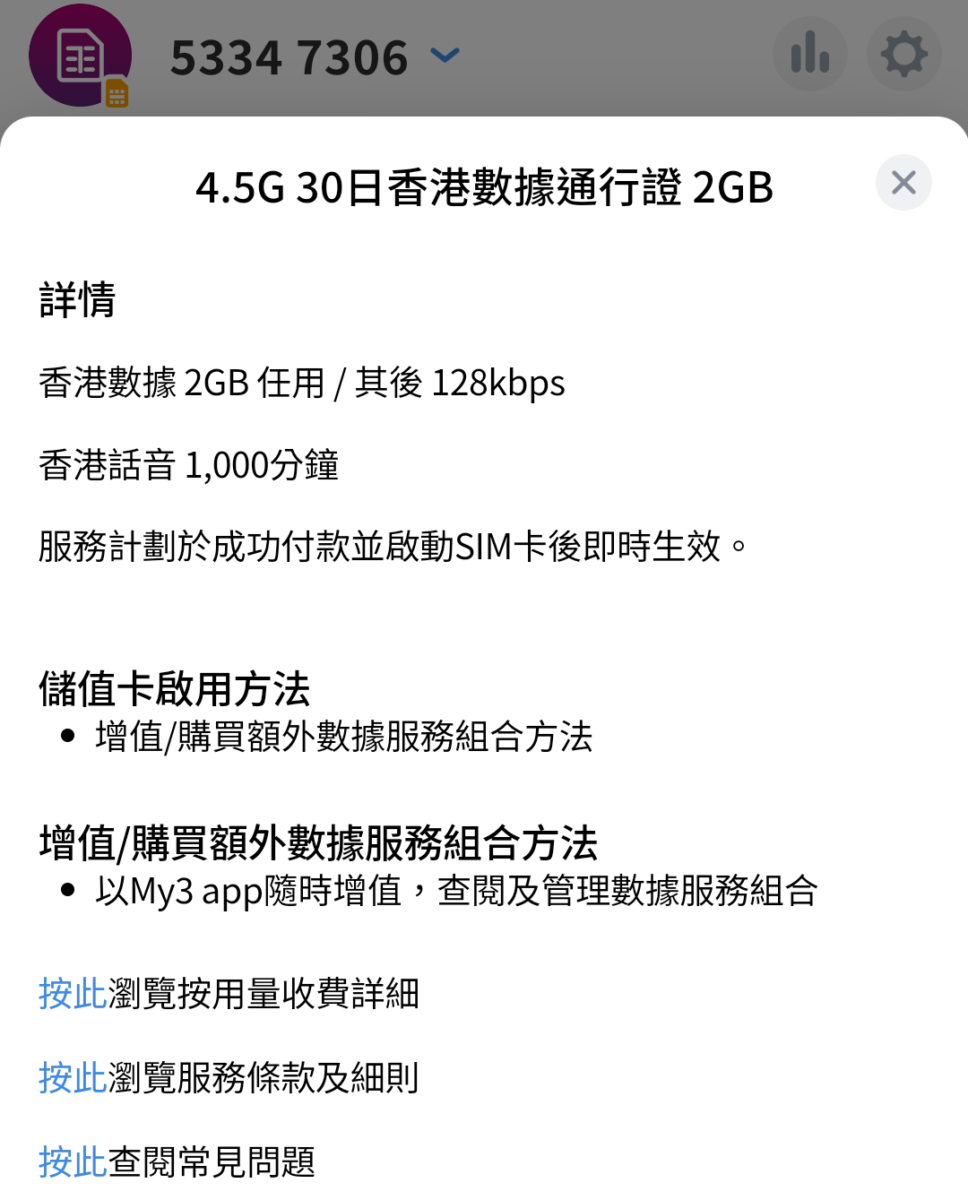Close the plan details sheet
Screen dimensions: 968x1200
tap(903, 183)
